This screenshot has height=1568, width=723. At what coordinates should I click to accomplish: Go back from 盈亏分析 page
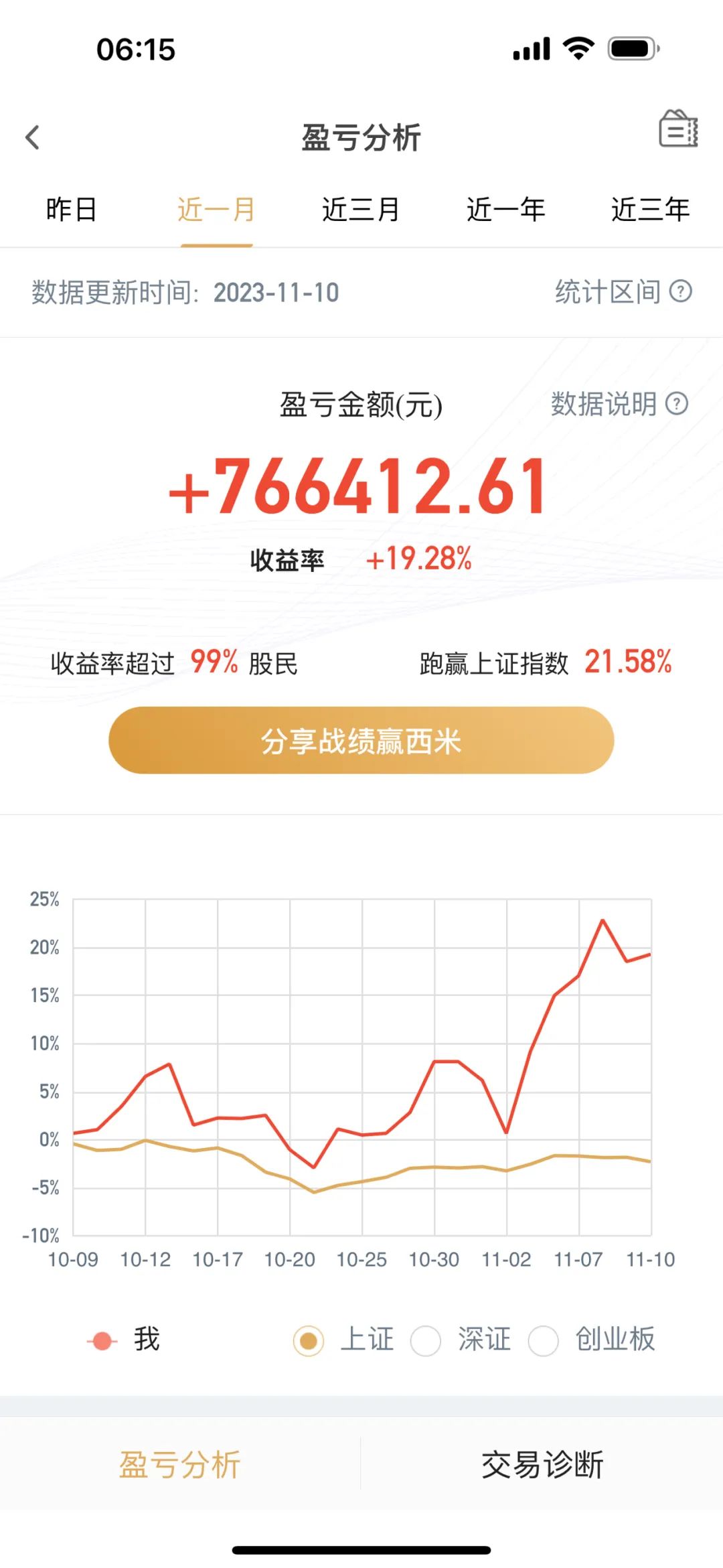coord(33,138)
